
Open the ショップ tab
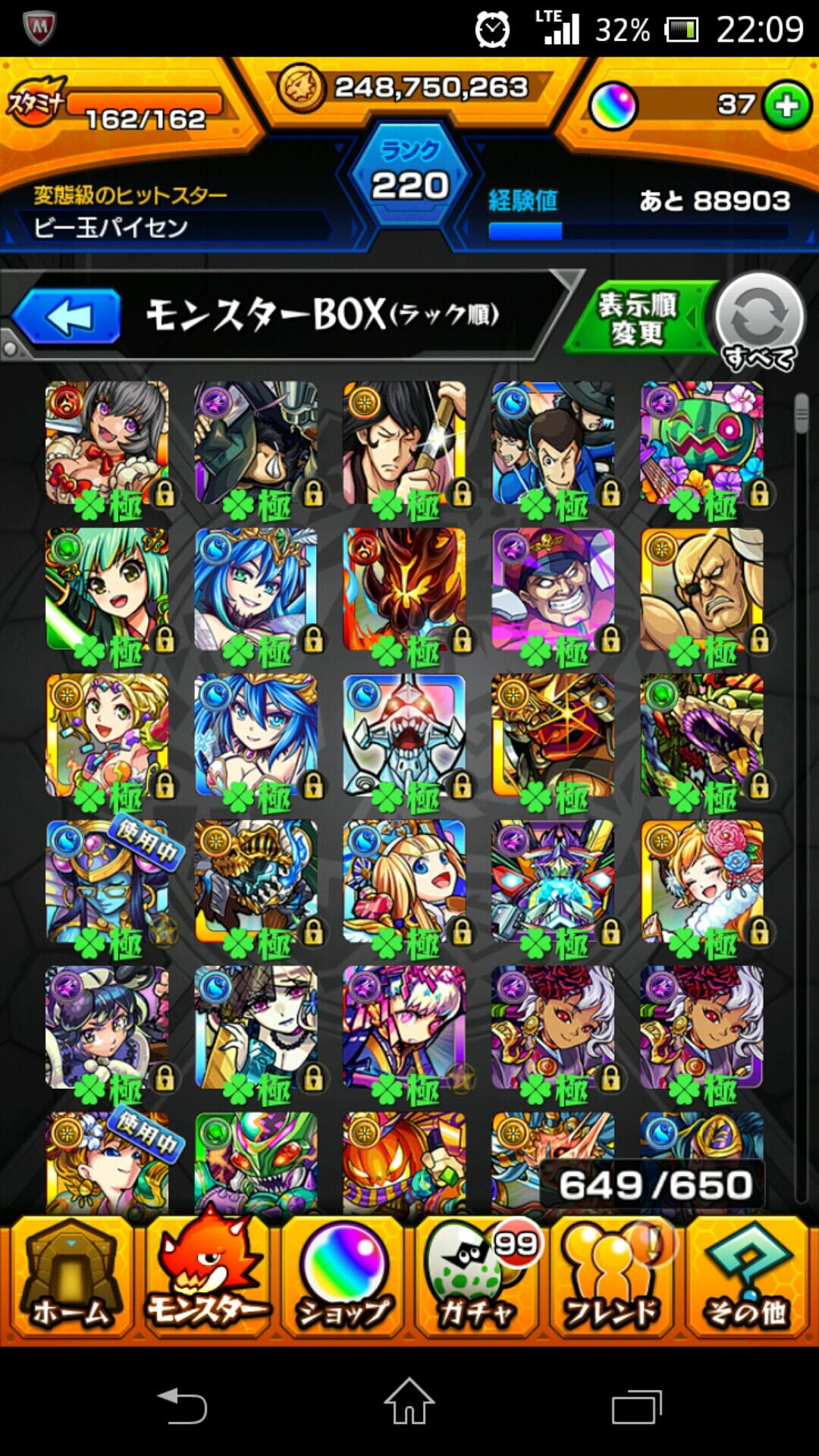[343, 1276]
